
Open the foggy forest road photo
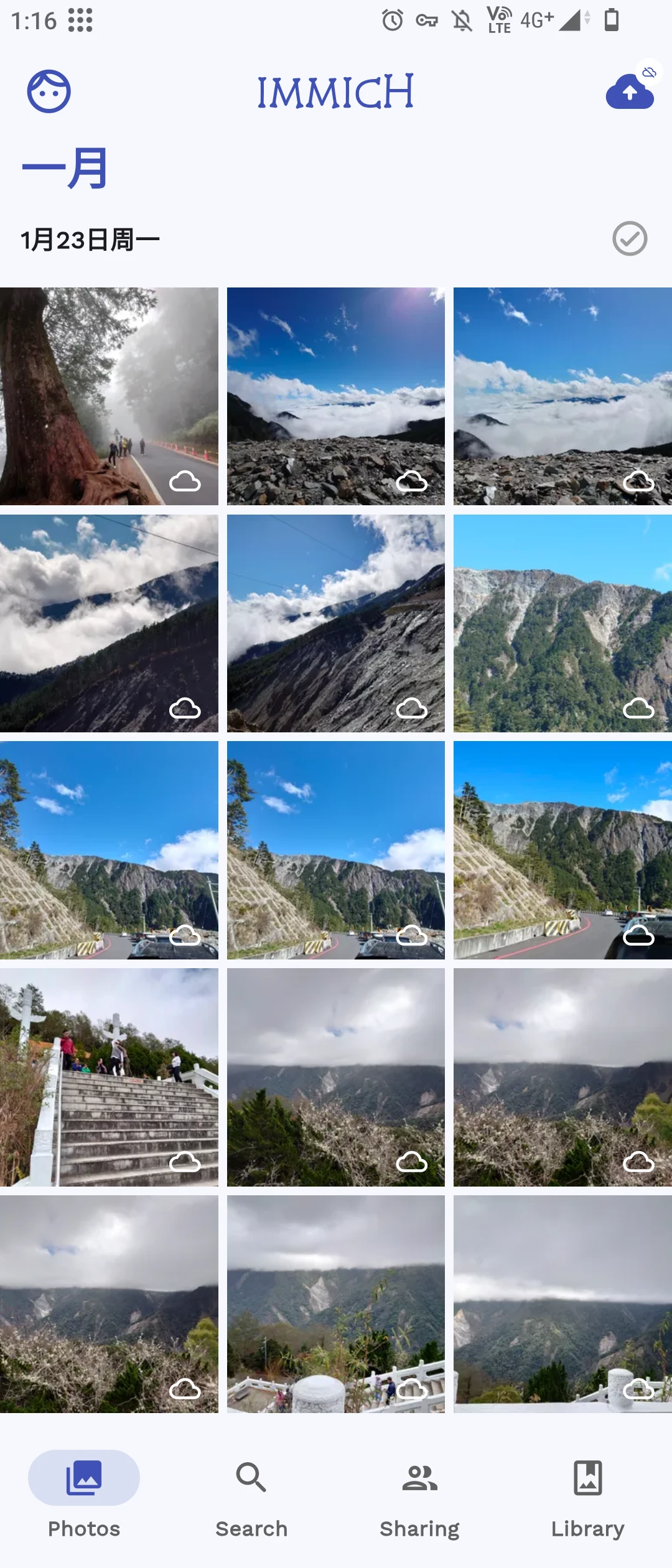pos(109,396)
